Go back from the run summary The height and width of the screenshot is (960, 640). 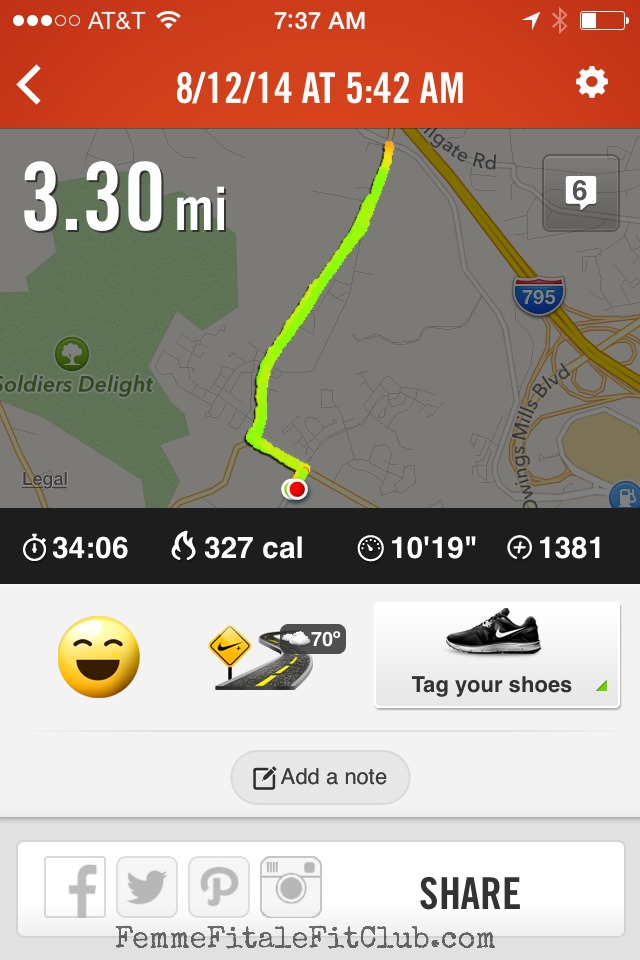(x=30, y=86)
